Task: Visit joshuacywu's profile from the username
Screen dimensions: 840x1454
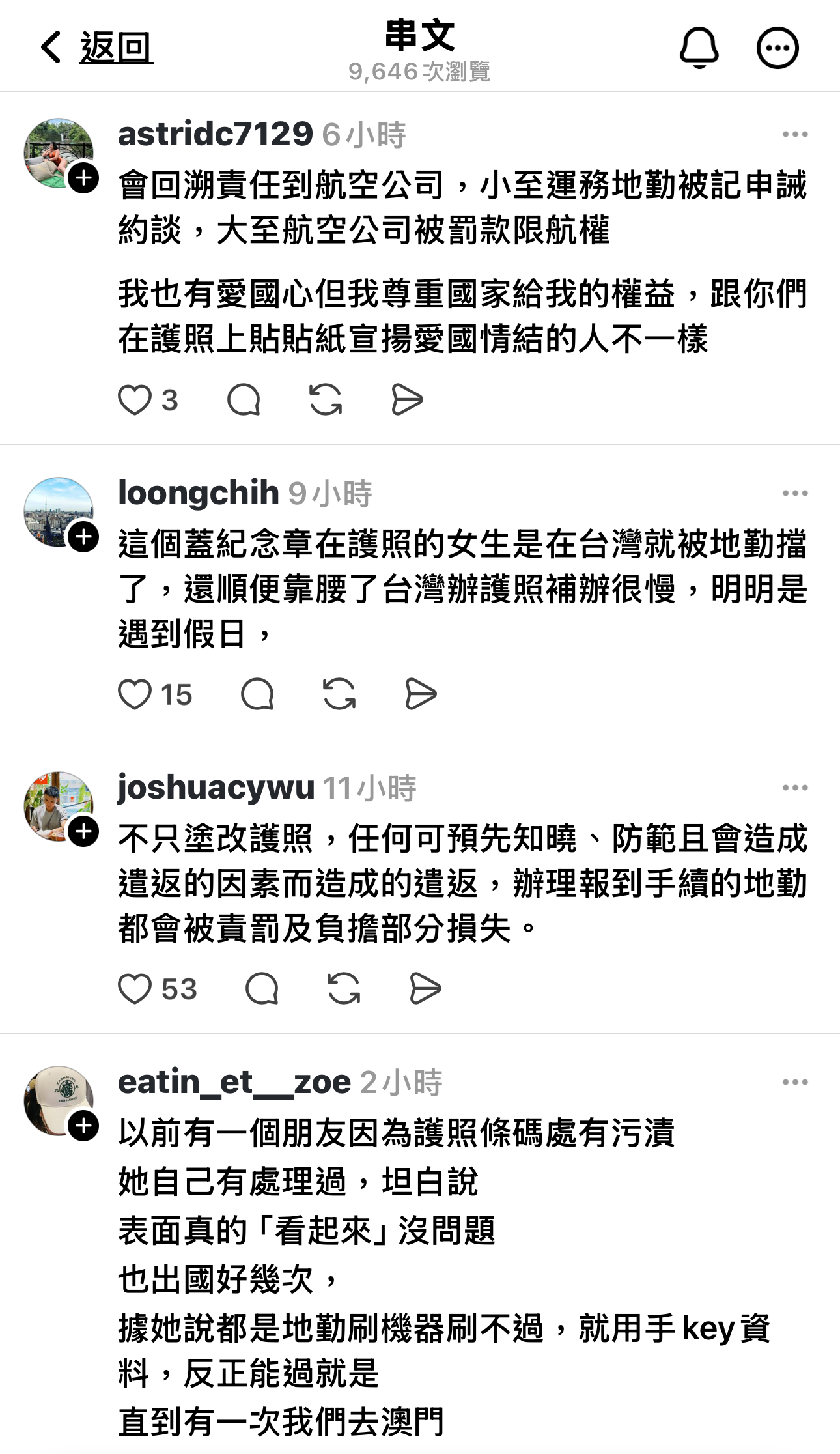Action: (216, 788)
